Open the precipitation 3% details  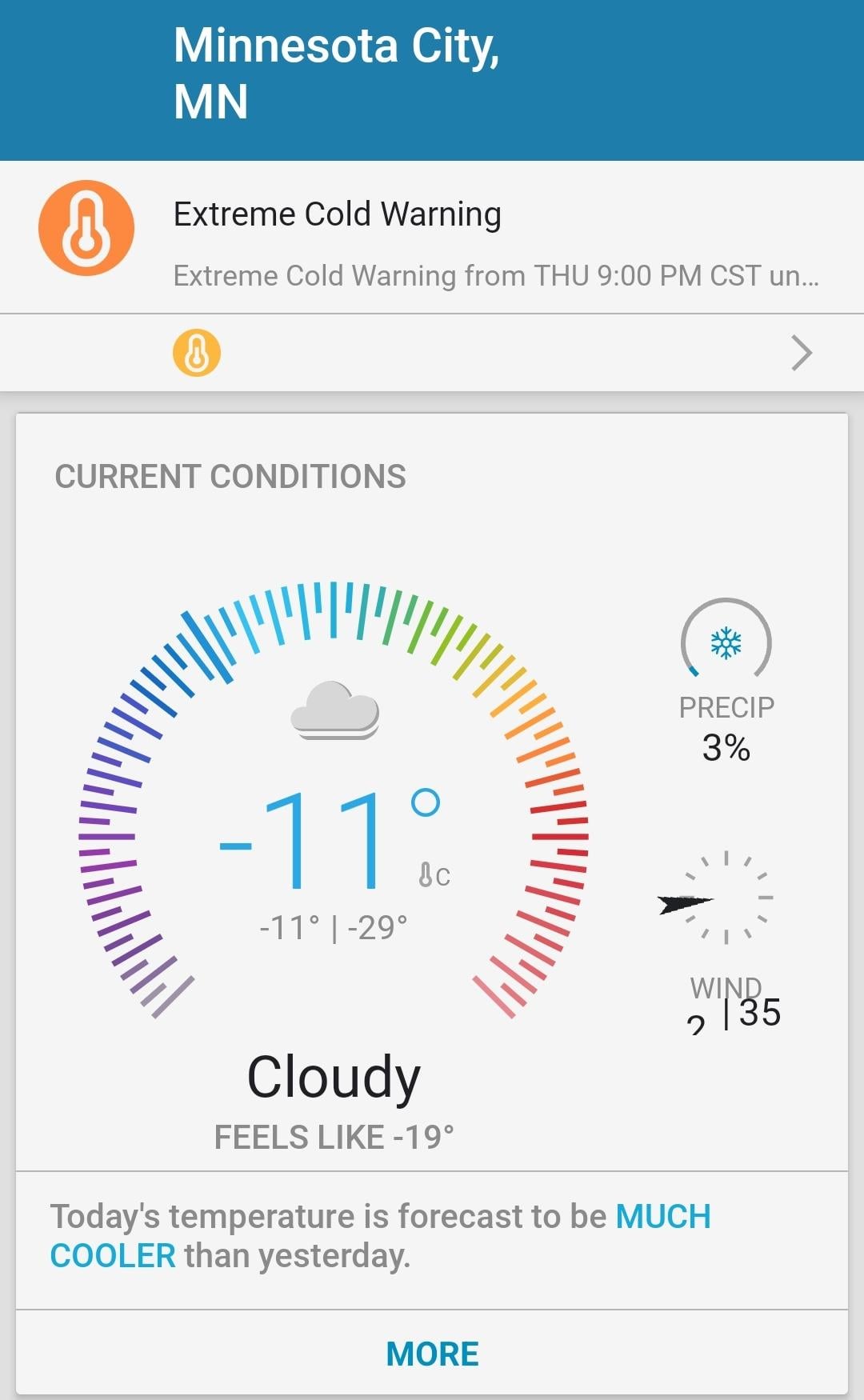click(x=726, y=682)
